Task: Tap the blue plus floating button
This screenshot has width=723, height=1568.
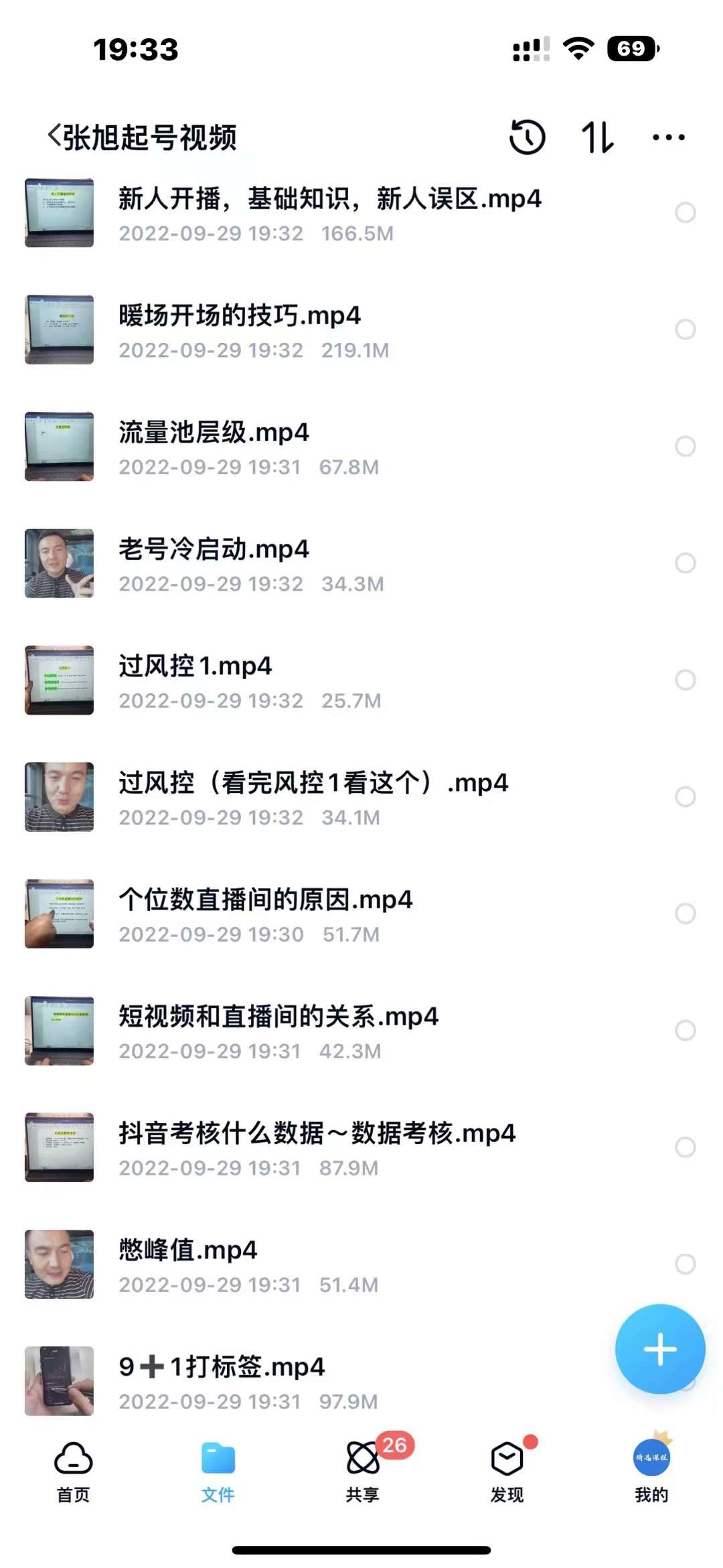Action: pos(659,1350)
